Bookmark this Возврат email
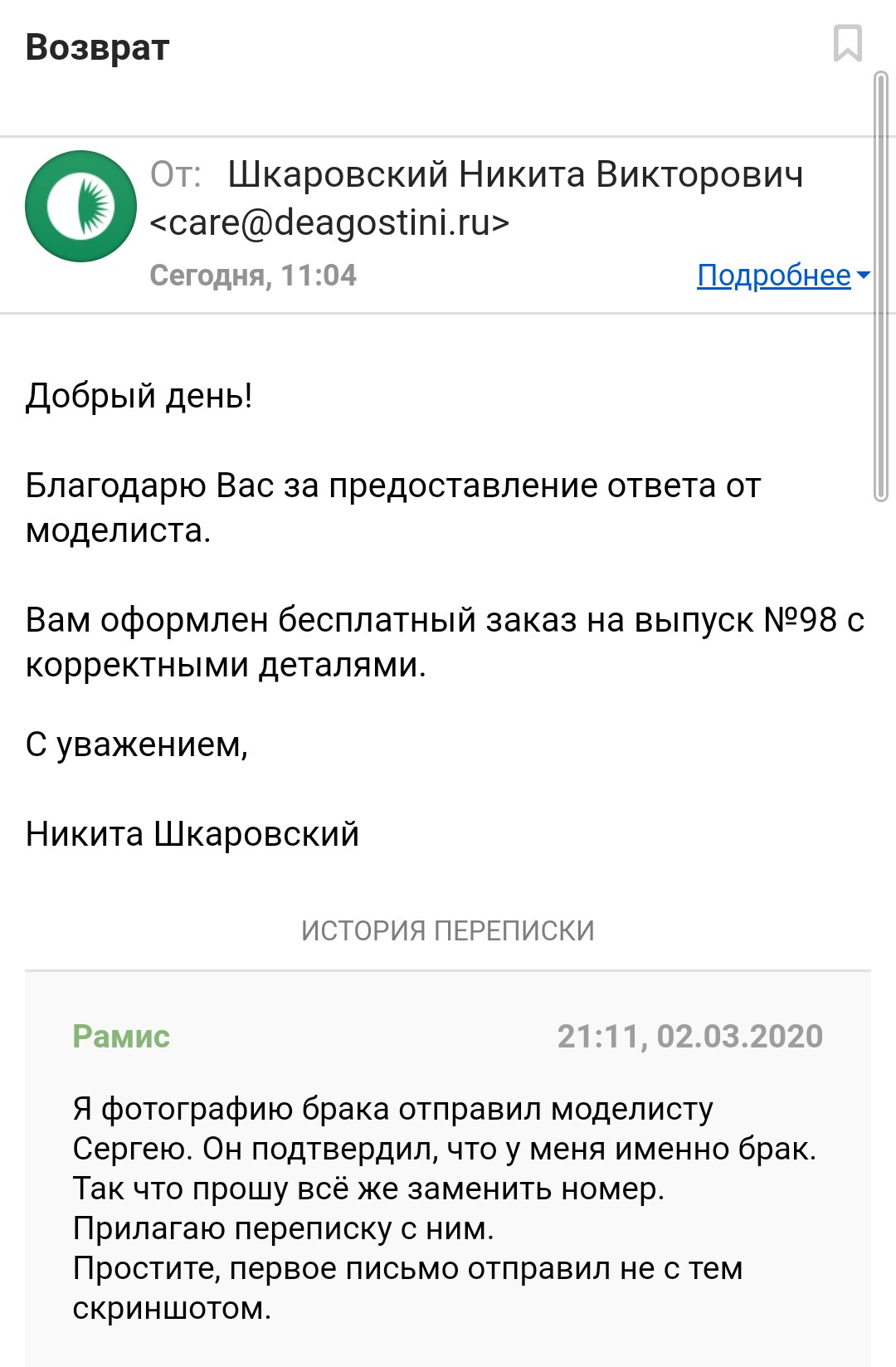This screenshot has width=896, height=1367. point(847,44)
